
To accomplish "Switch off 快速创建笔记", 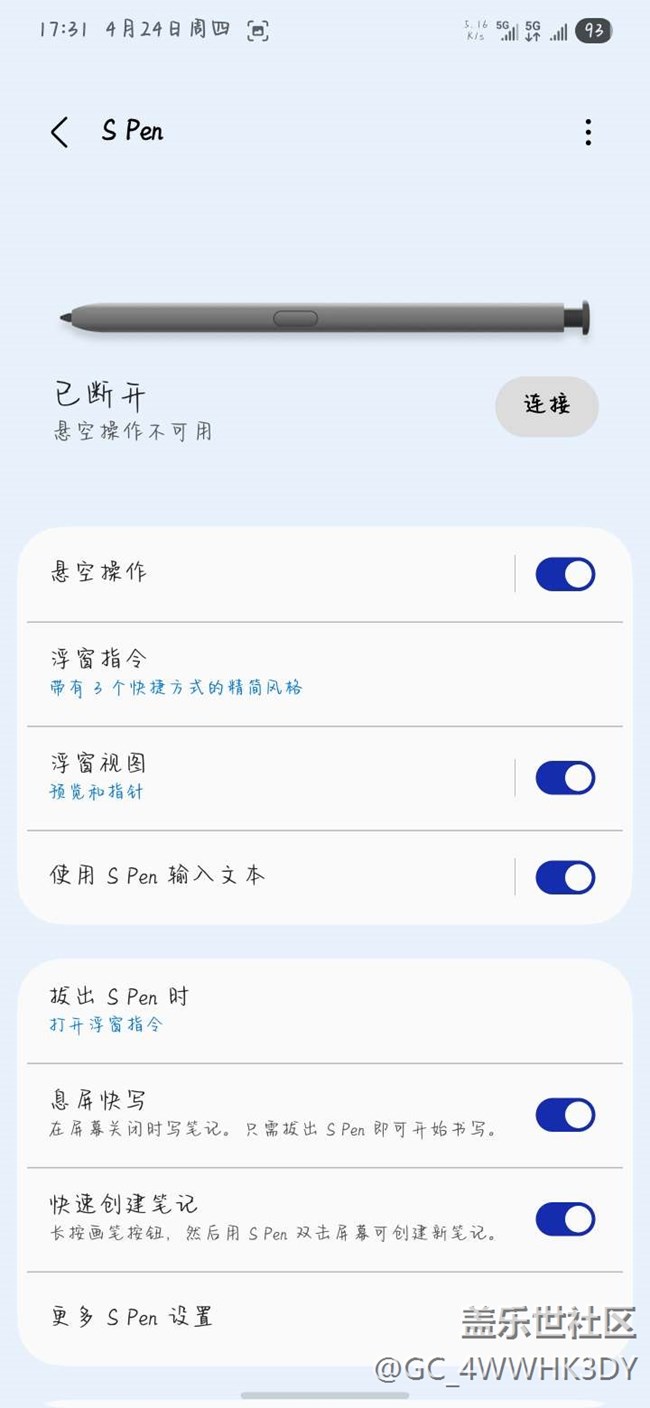I will tap(565, 1219).
